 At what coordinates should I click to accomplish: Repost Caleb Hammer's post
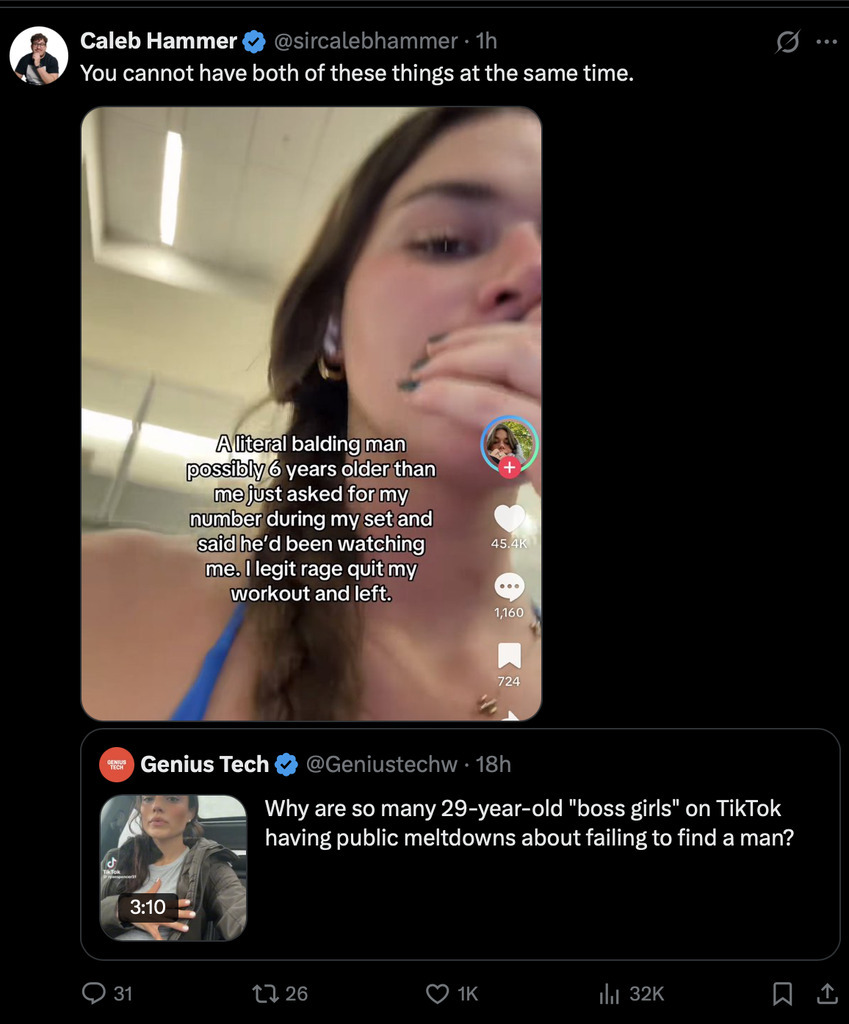click(x=267, y=993)
